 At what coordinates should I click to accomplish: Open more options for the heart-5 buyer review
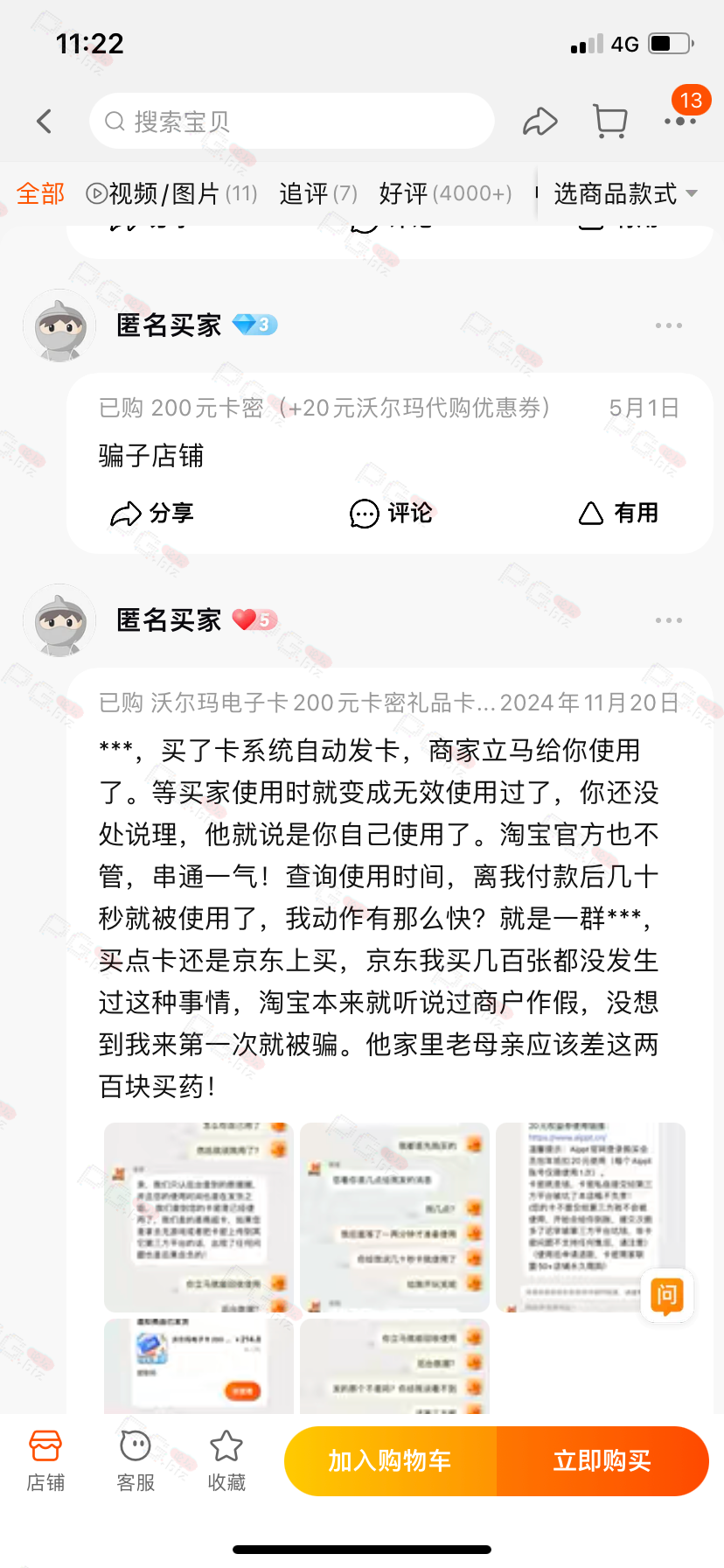point(669,620)
